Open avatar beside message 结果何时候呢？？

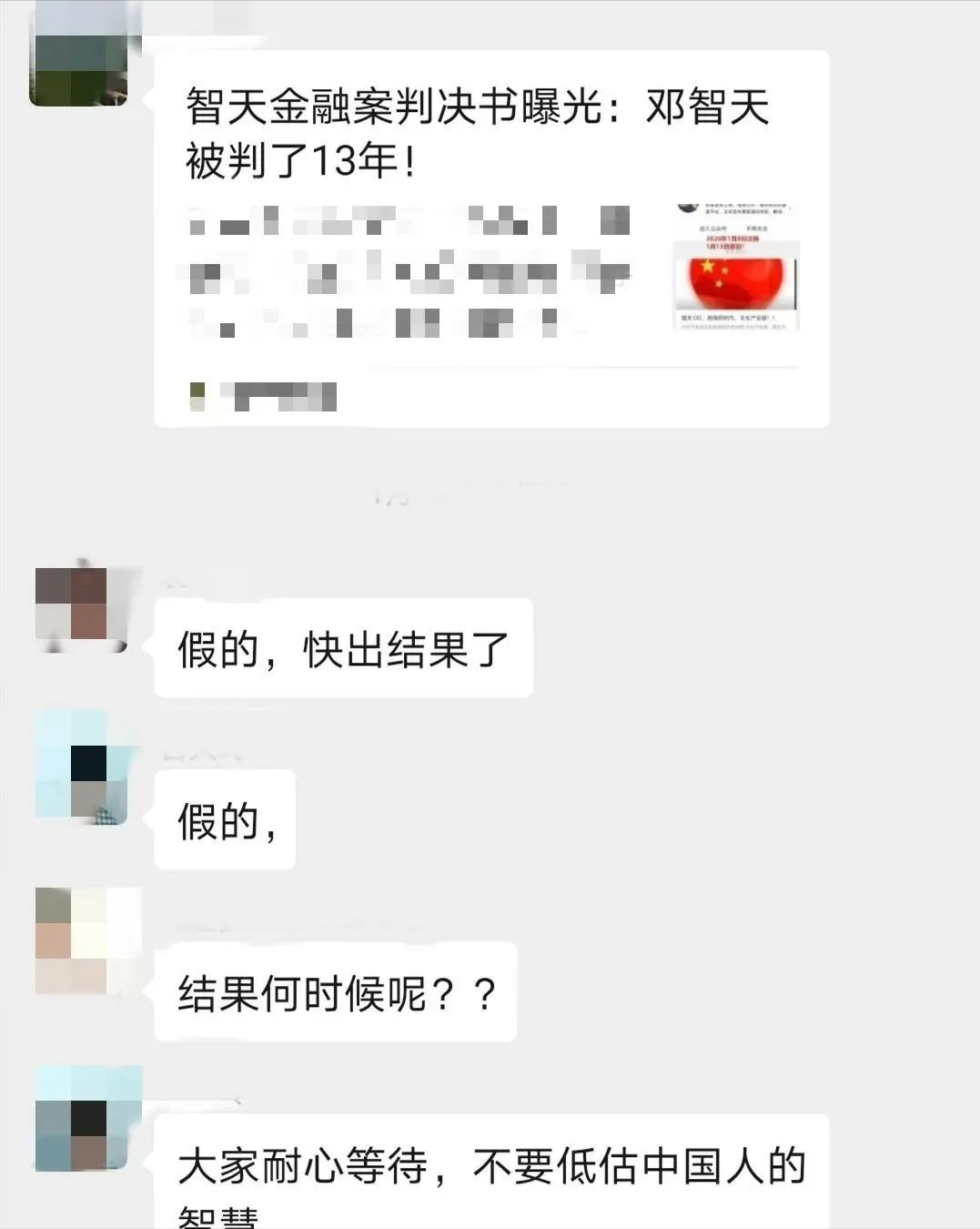point(80,940)
